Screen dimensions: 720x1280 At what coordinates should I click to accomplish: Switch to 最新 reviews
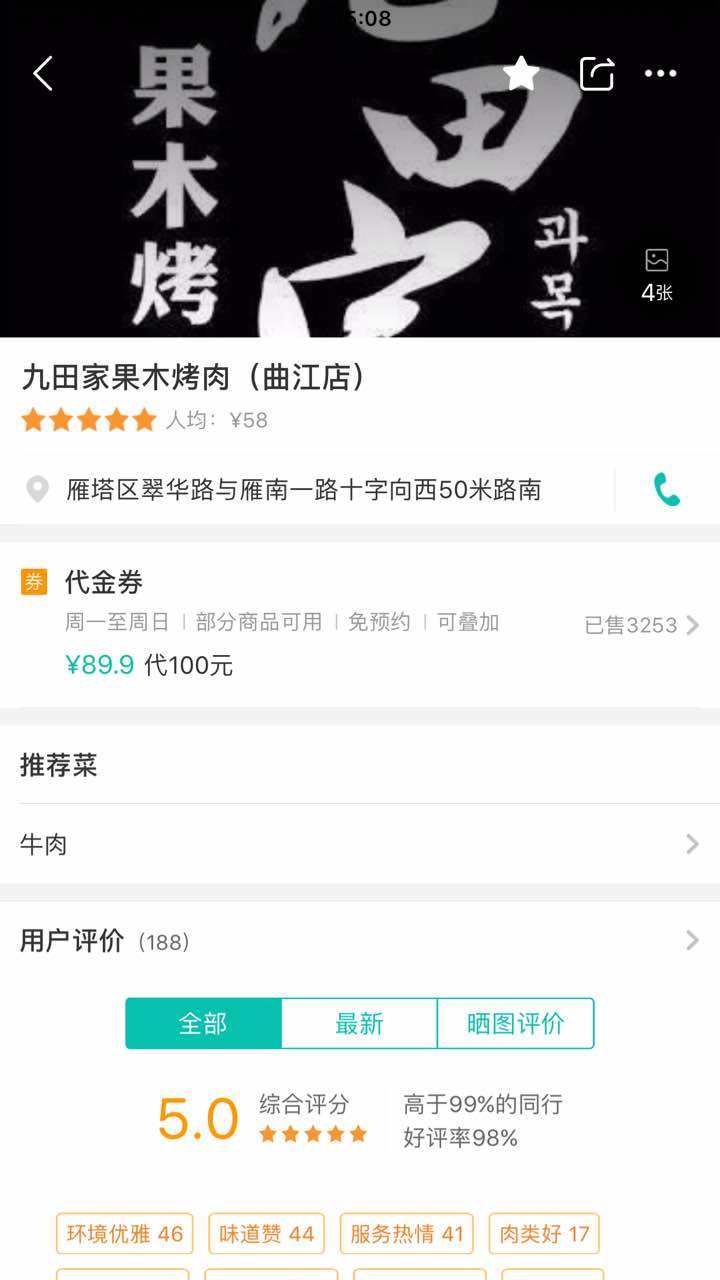(x=359, y=1023)
